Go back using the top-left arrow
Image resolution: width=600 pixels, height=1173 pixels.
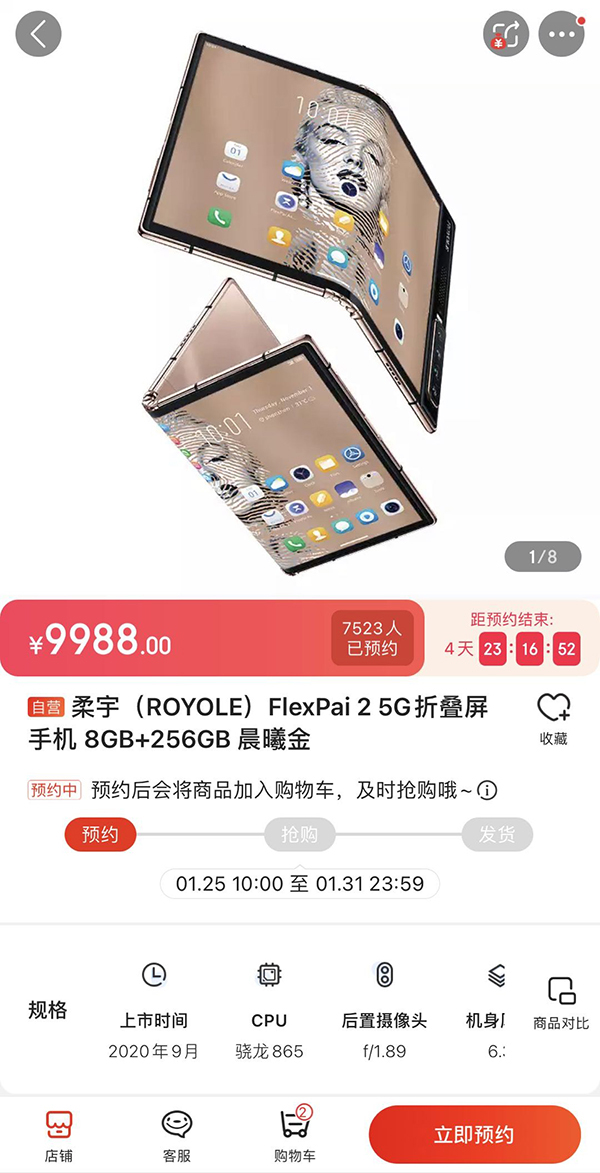pos(38,35)
